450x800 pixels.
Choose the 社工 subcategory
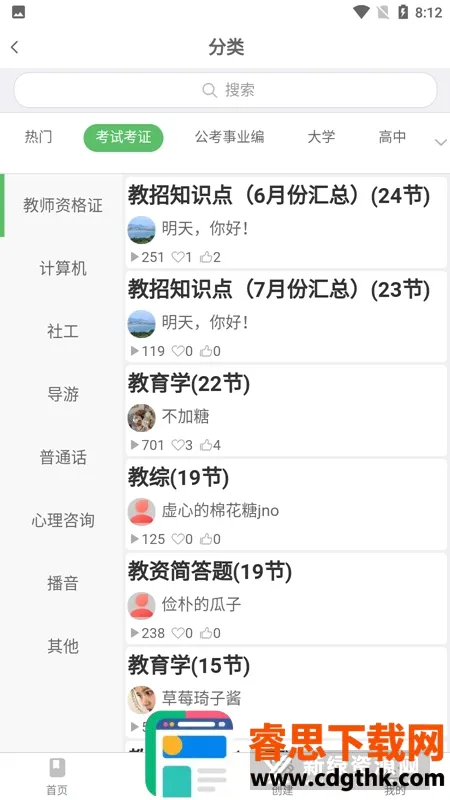[63, 331]
